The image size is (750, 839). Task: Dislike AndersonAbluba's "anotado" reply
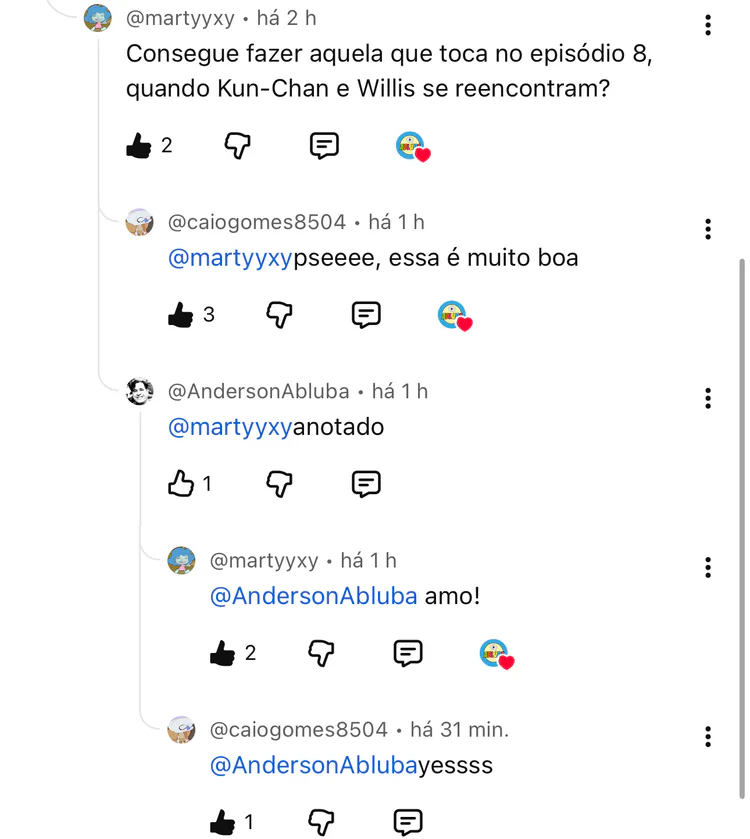click(x=280, y=485)
